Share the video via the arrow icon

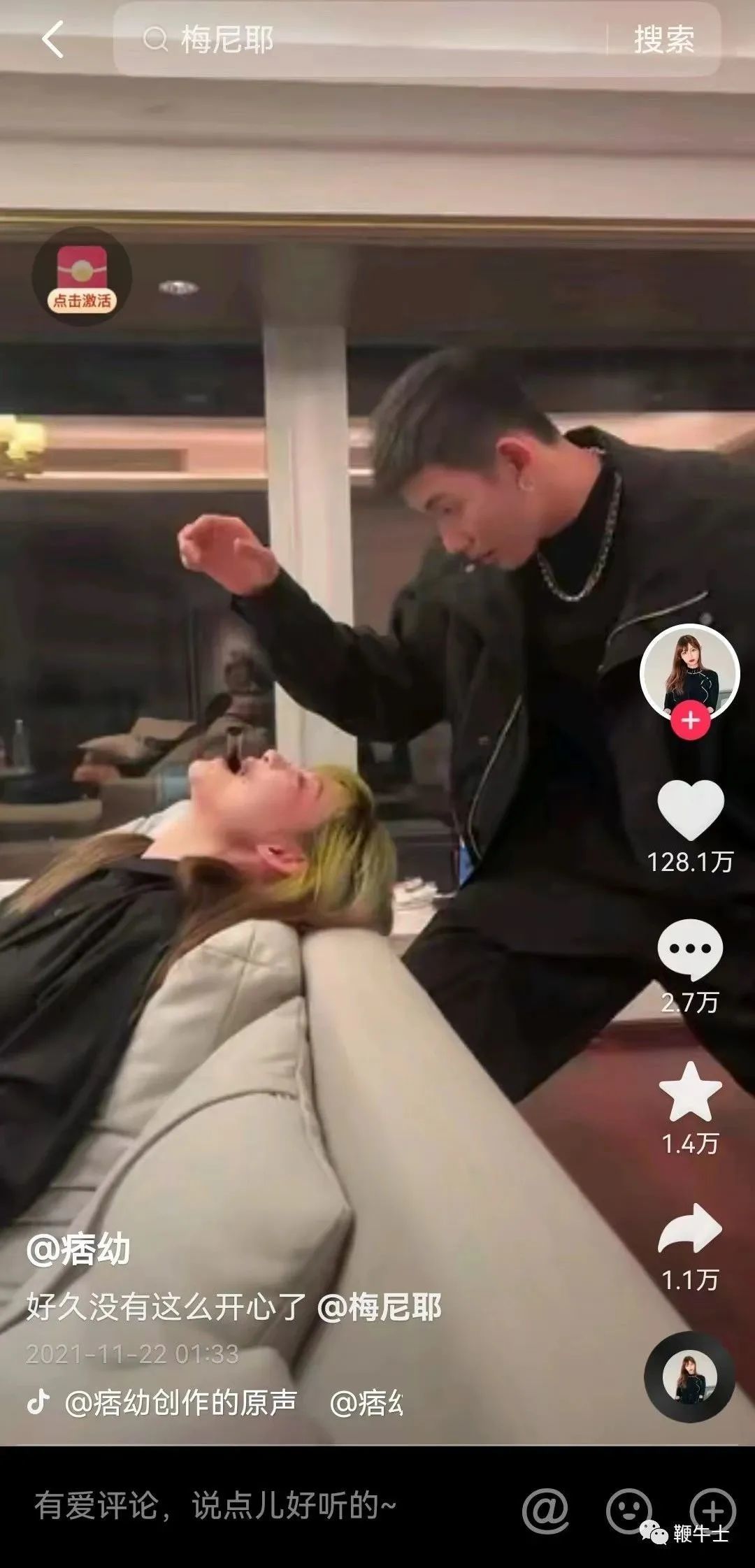[x=690, y=1229]
